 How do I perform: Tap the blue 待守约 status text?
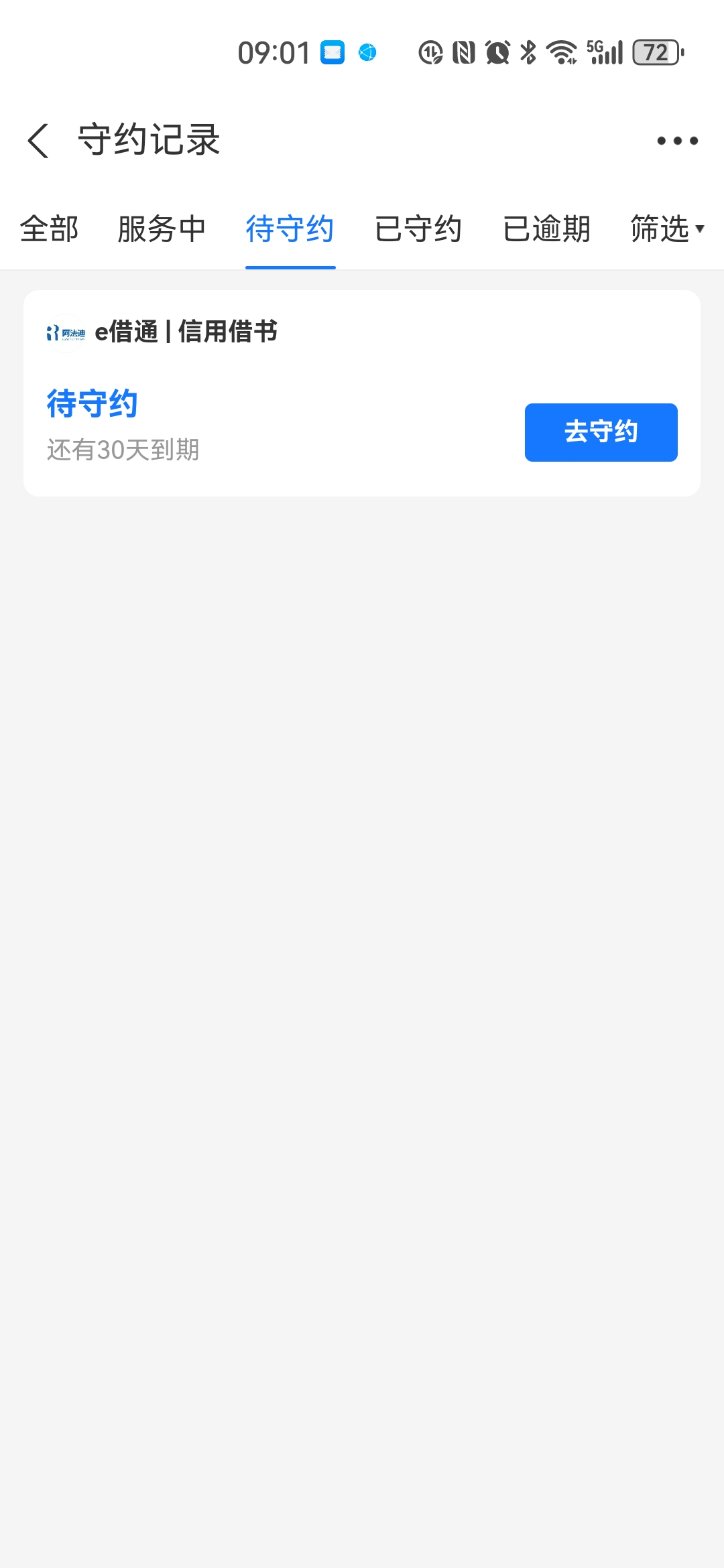pyautogui.click(x=93, y=403)
